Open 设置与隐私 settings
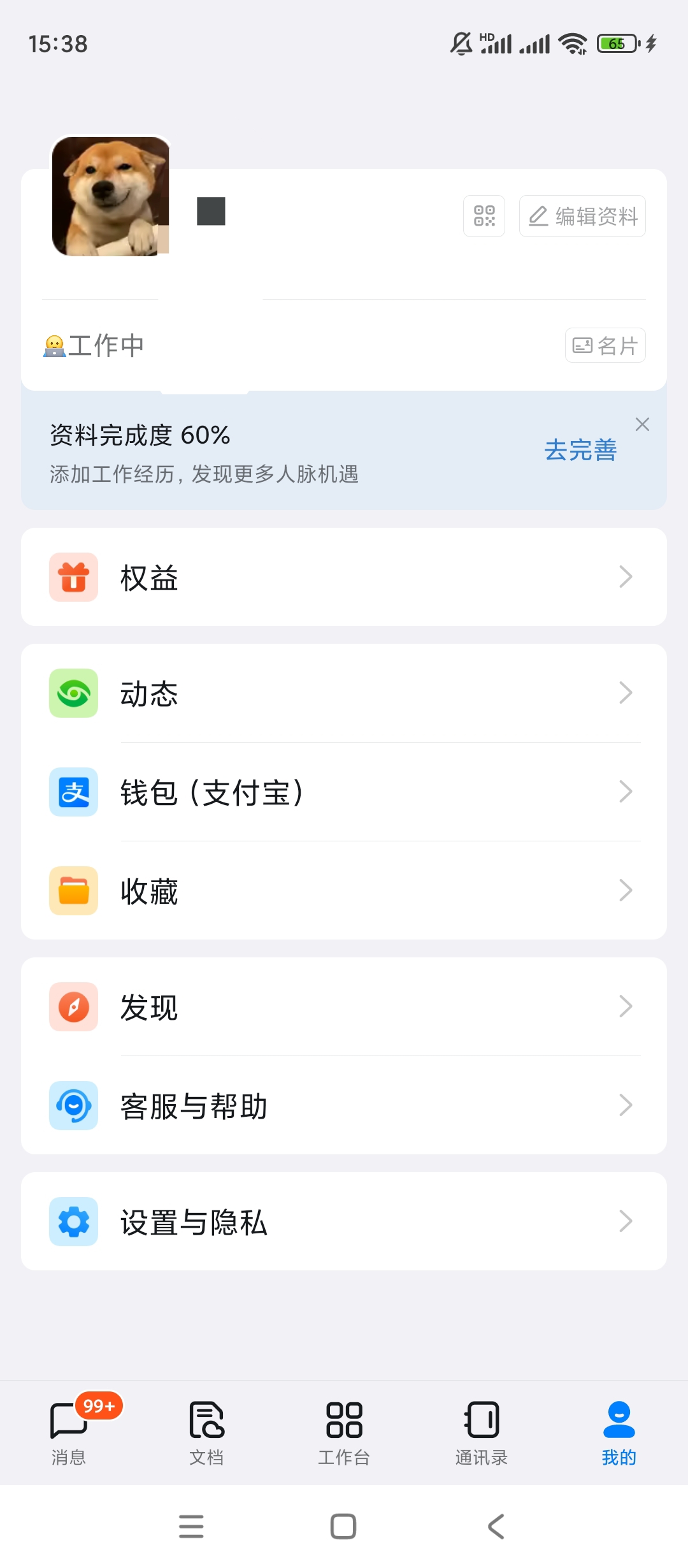Image resolution: width=688 pixels, height=1568 pixels. 344,1221
